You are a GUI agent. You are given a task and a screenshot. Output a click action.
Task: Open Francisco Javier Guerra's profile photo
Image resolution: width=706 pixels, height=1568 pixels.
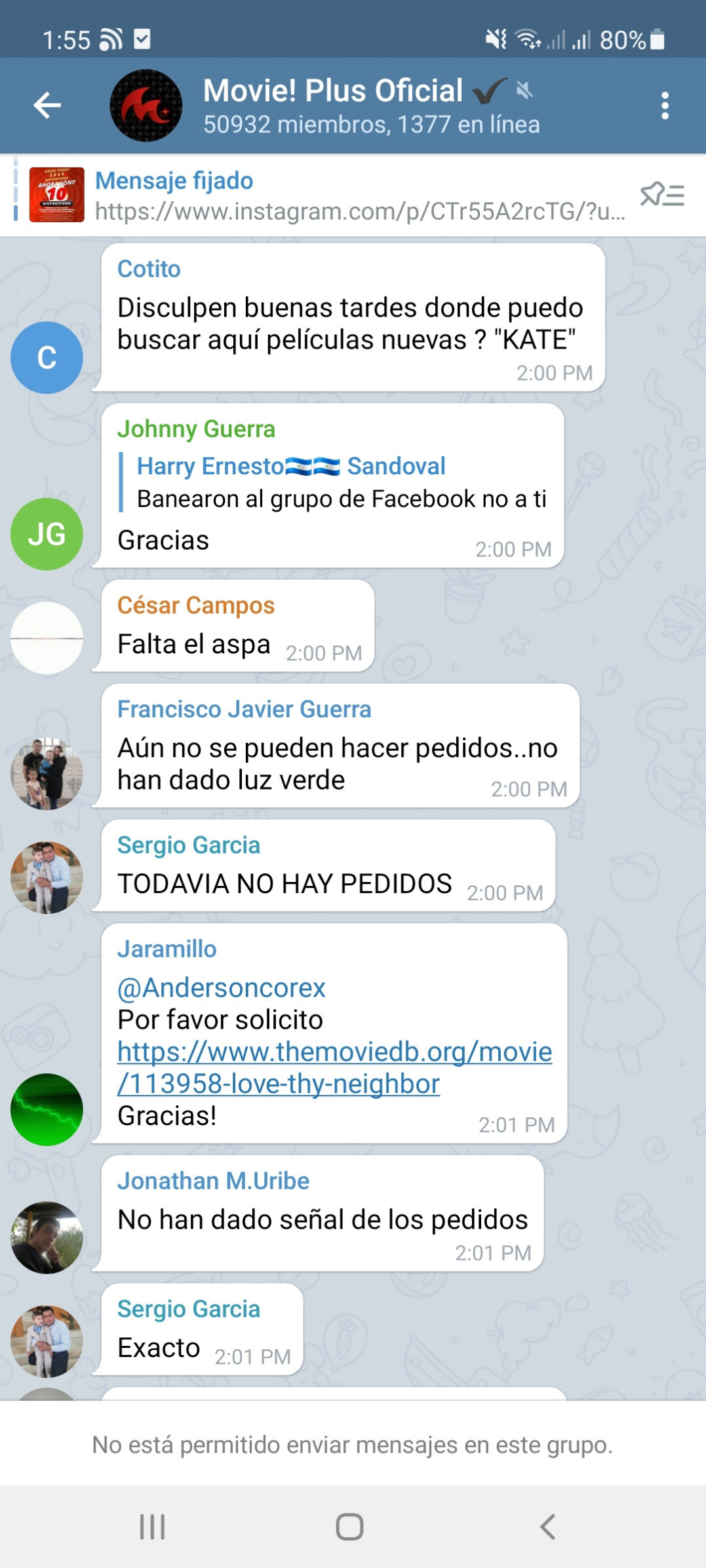click(47, 773)
